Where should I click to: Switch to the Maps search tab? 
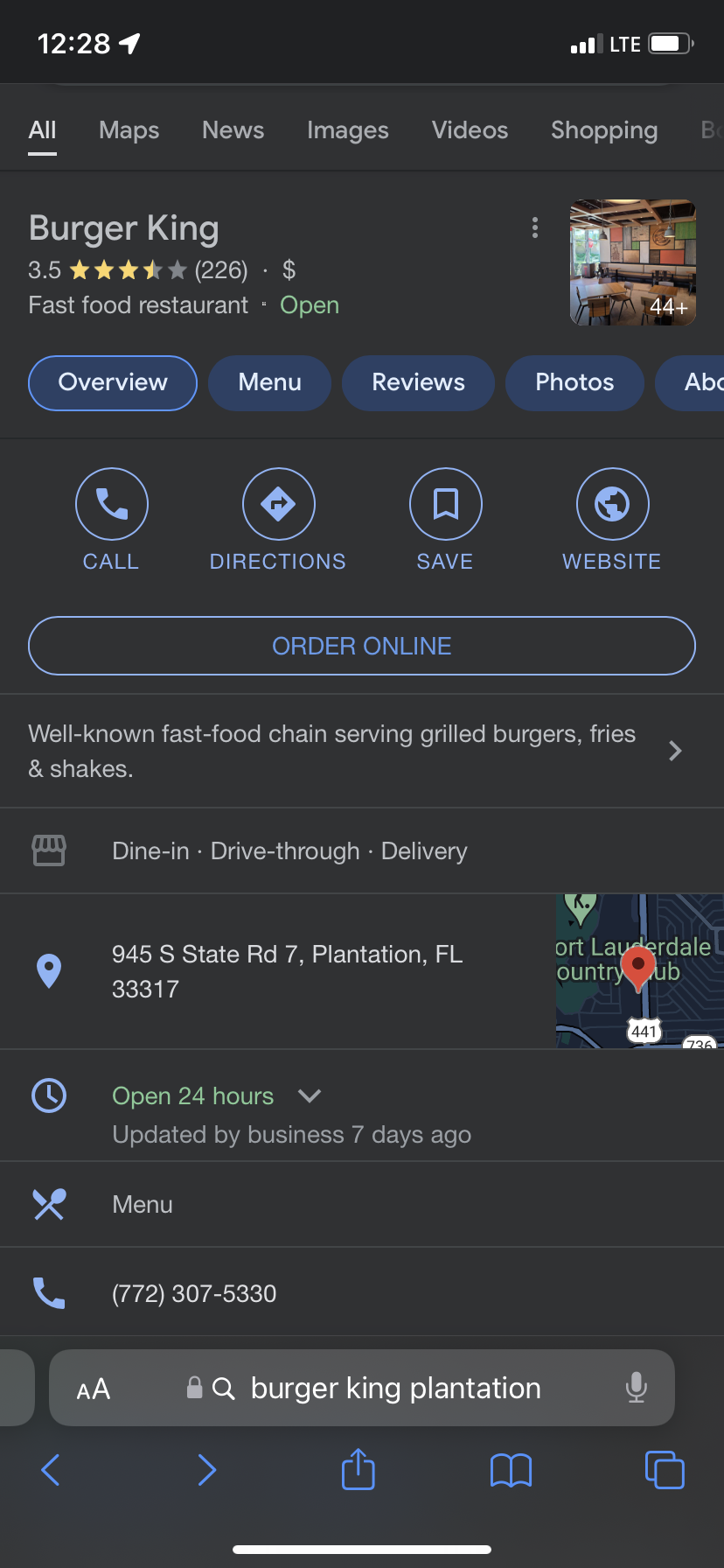129,130
